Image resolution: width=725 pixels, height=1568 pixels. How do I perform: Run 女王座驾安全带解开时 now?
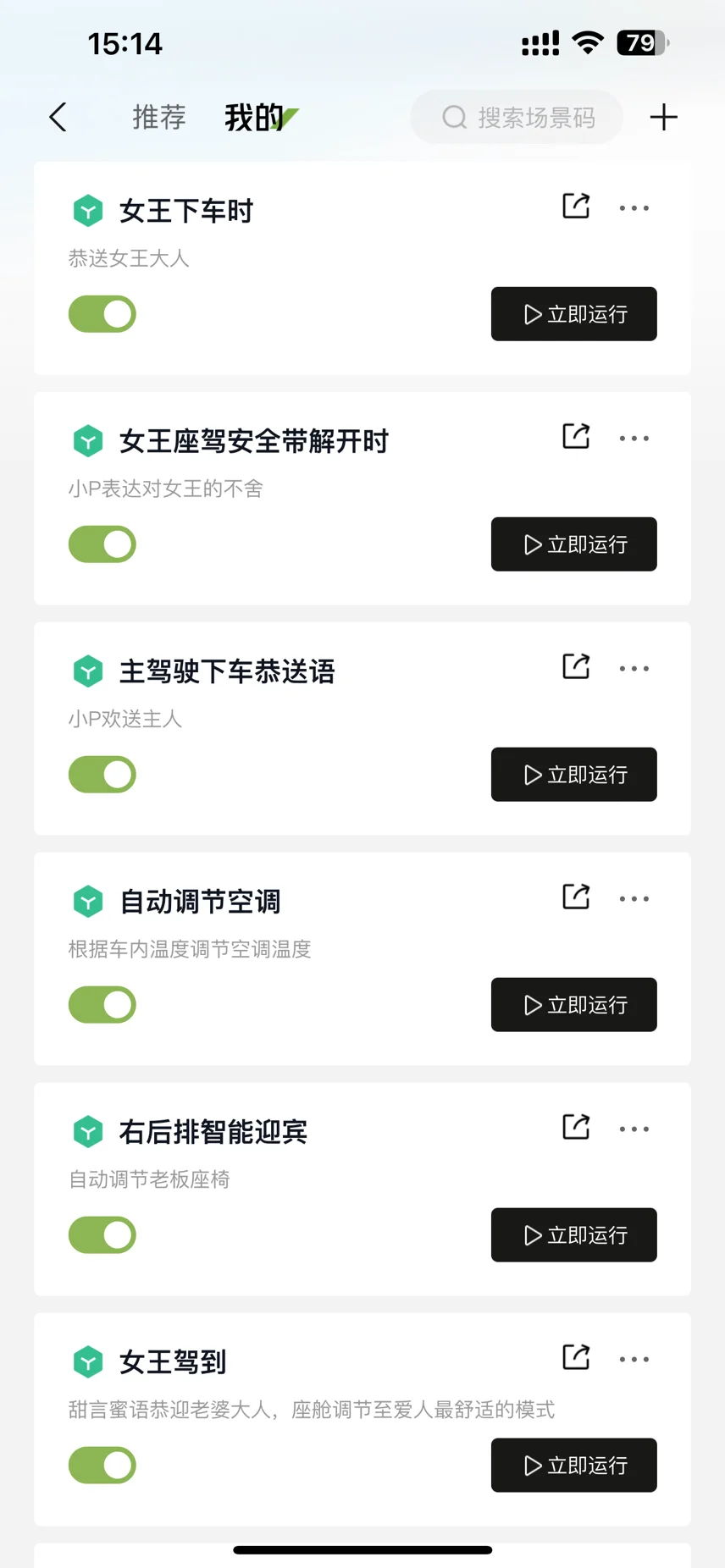pyautogui.click(x=574, y=544)
